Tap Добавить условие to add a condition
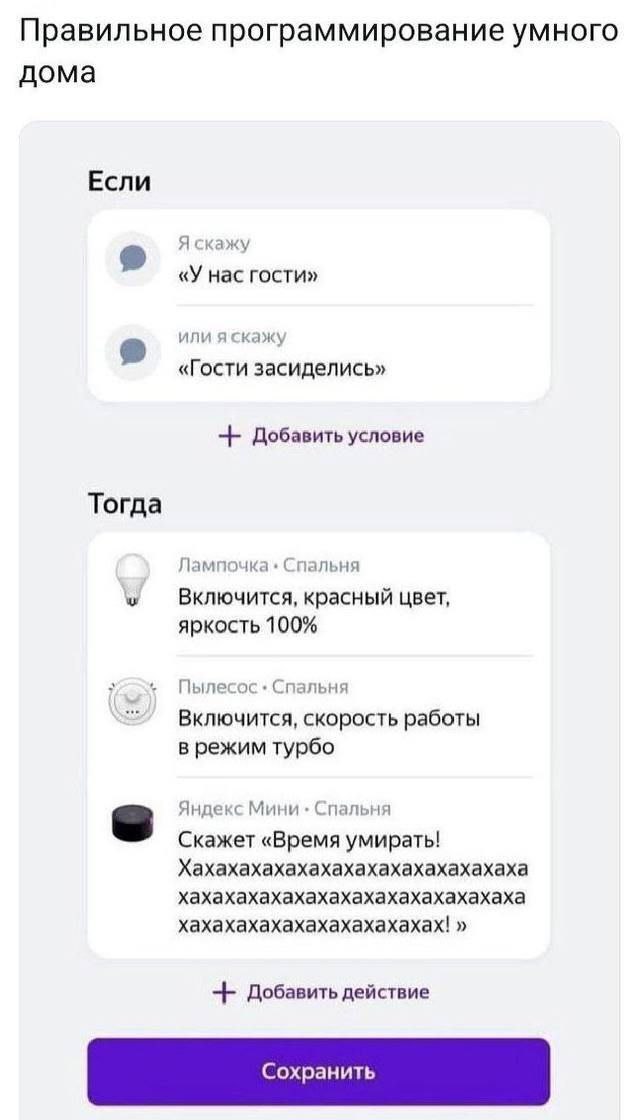This screenshot has height=1120, width=638. [319, 436]
